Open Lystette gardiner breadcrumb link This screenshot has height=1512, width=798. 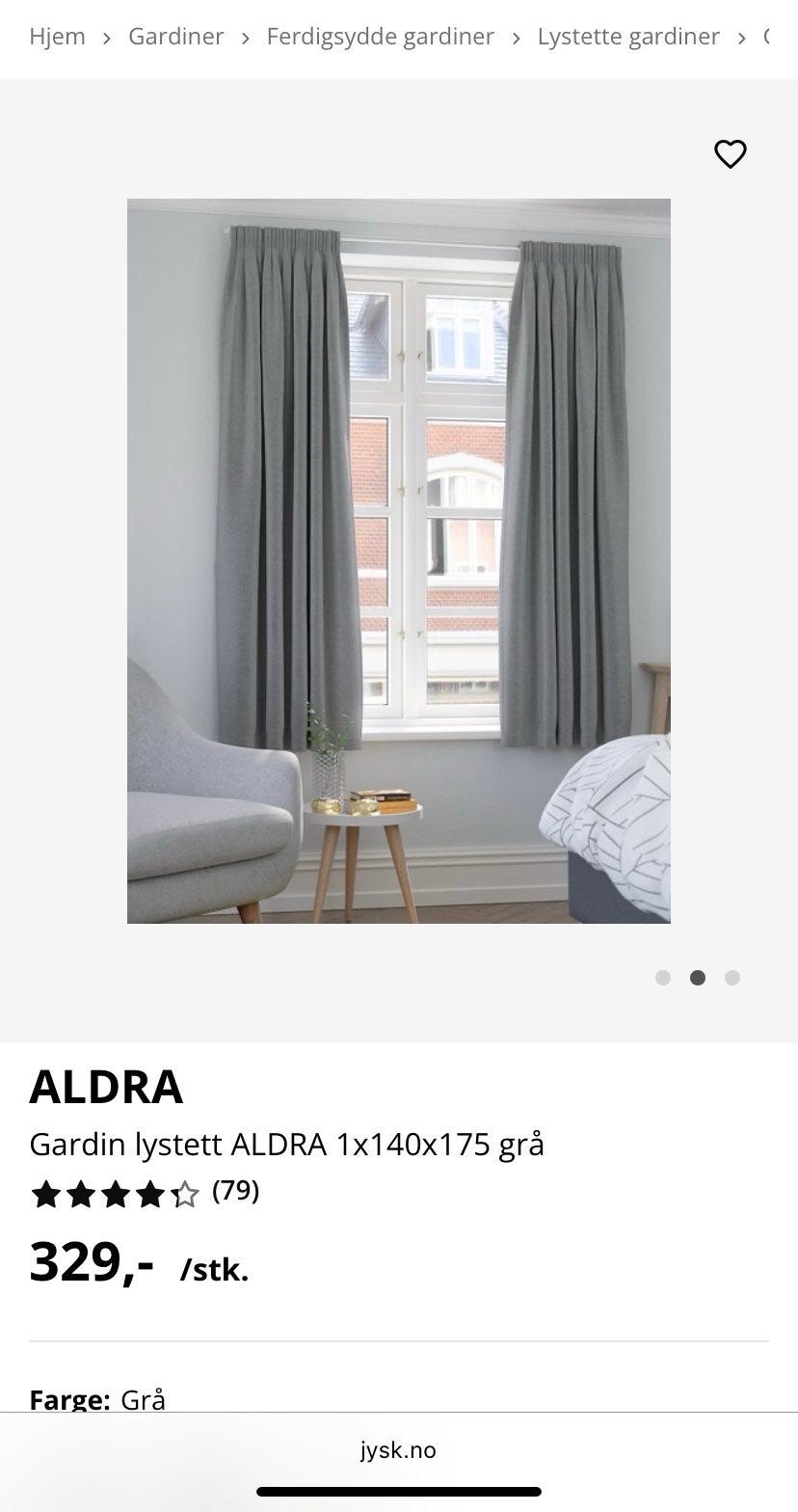pos(628,37)
